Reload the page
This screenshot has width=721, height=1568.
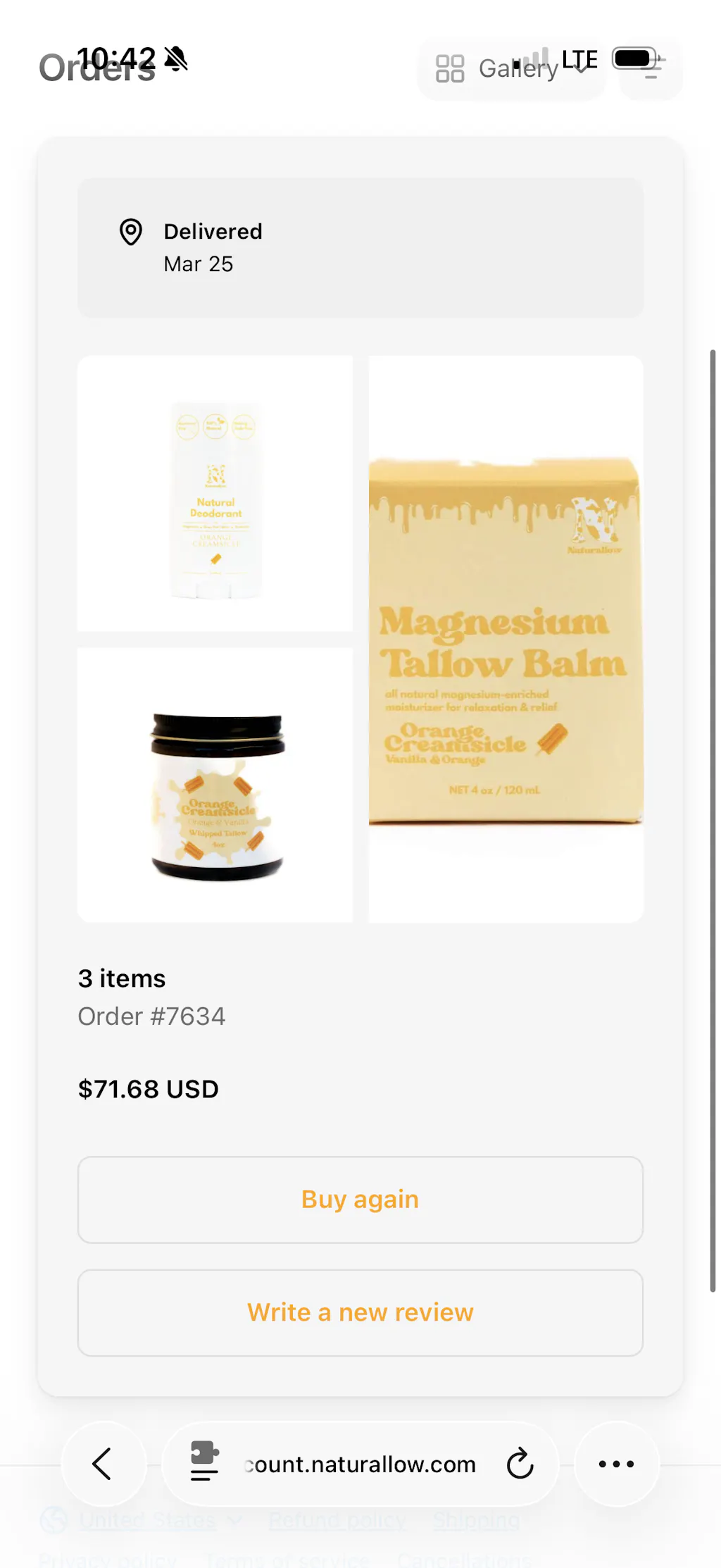520,1464
